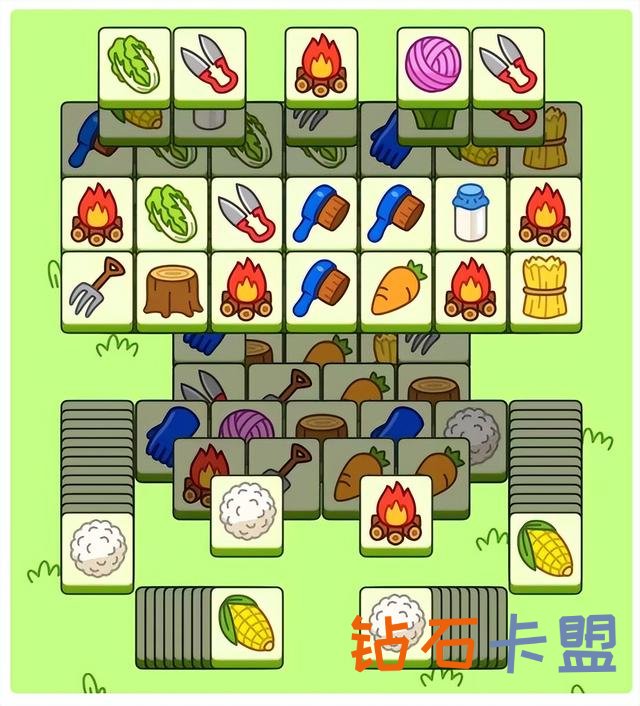
Task: Pick the milk bottle tile
Action: (469, 214)
